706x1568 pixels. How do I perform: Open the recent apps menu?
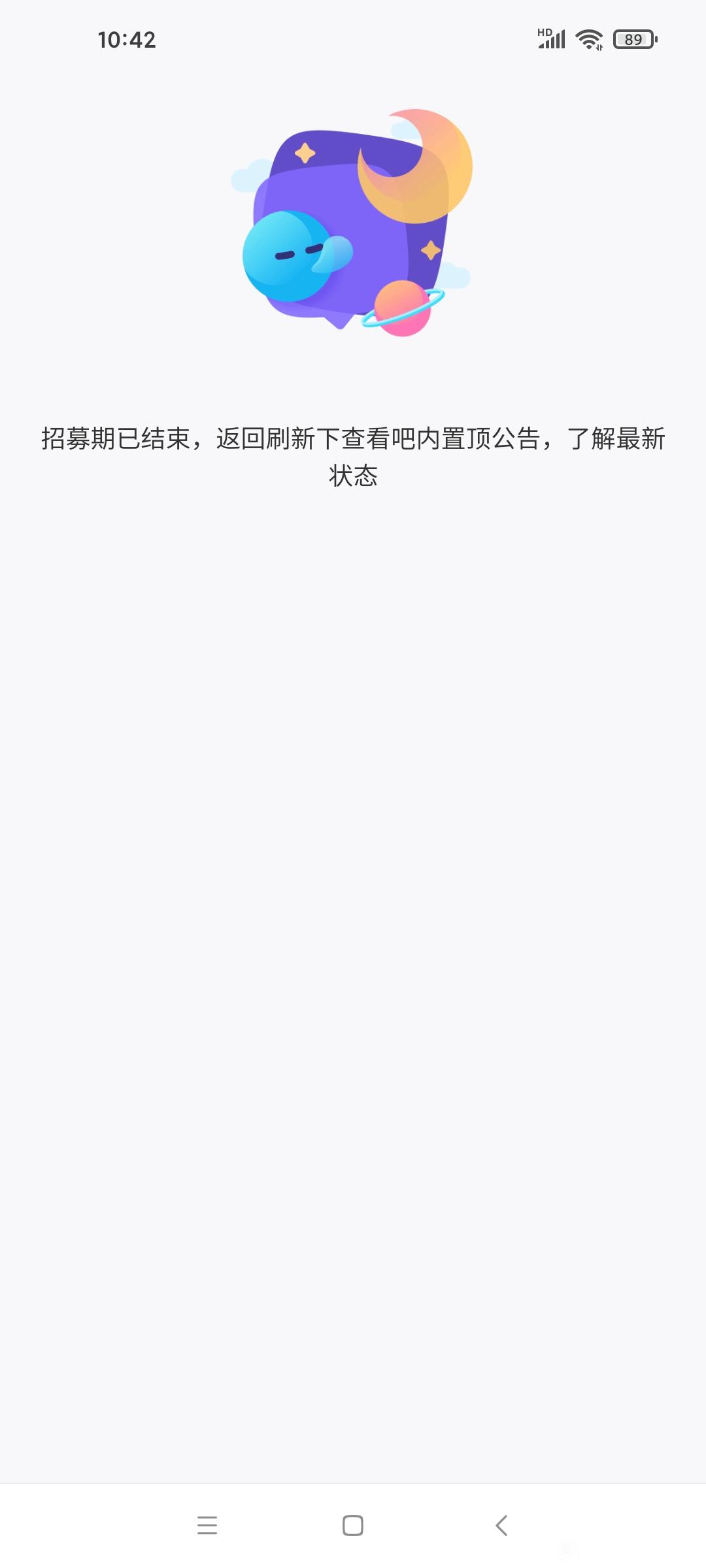pyautogui.click(x=207, y=1526)
